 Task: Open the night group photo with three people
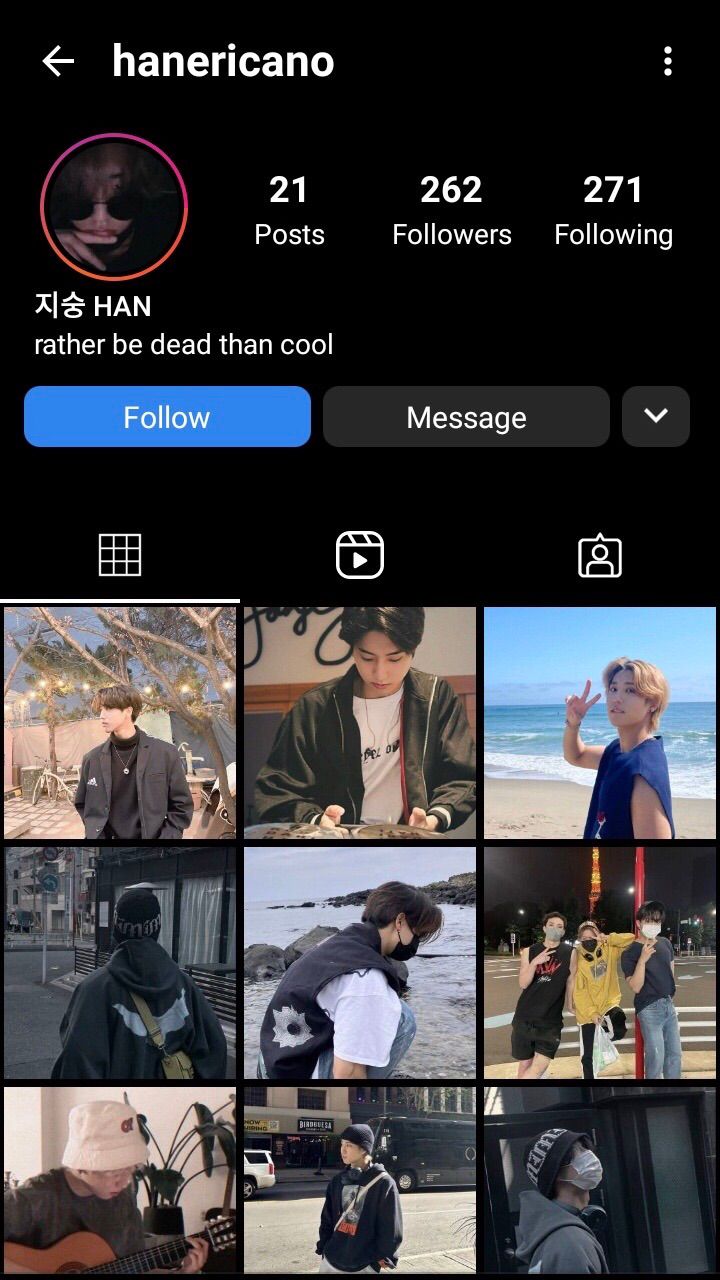600,962
